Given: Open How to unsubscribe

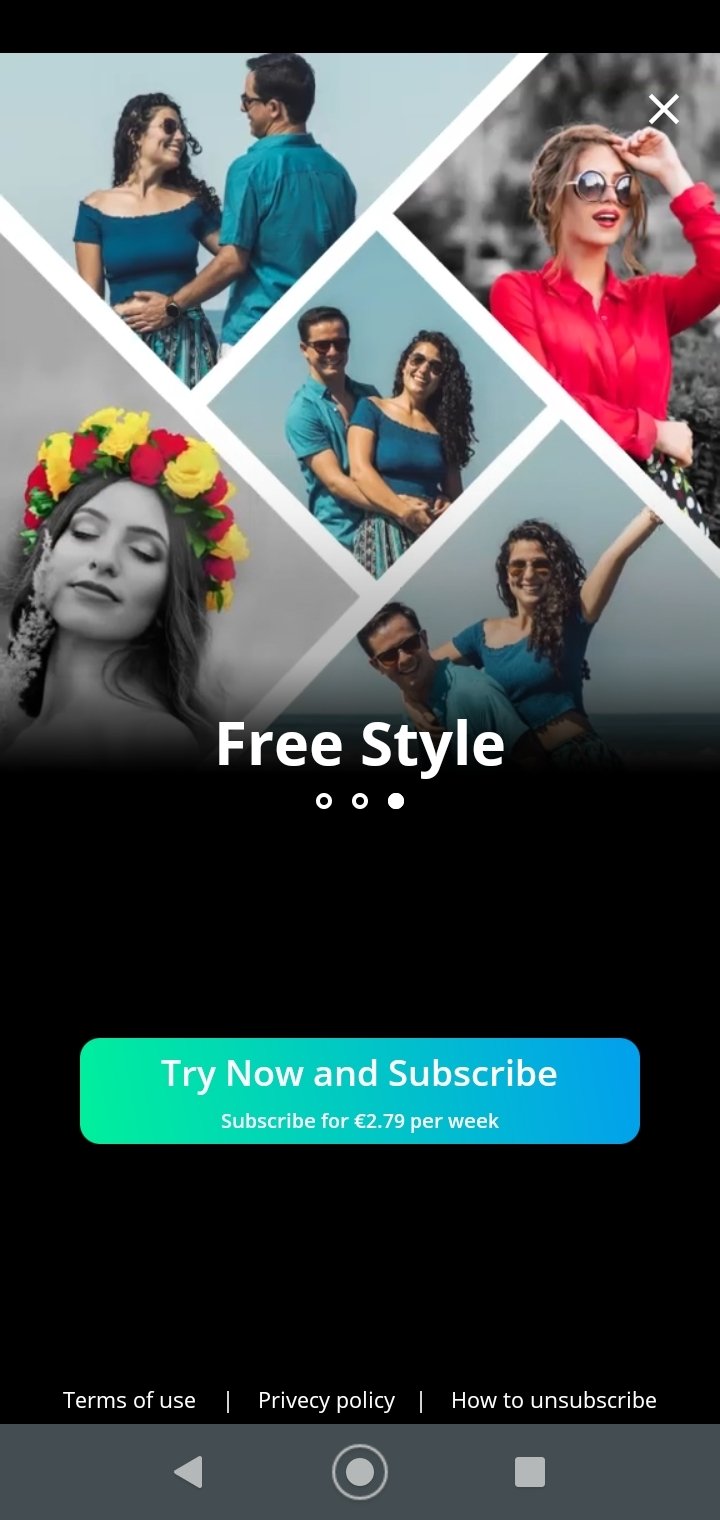Looking at the screenshot, I should [x=554, y=1400].
